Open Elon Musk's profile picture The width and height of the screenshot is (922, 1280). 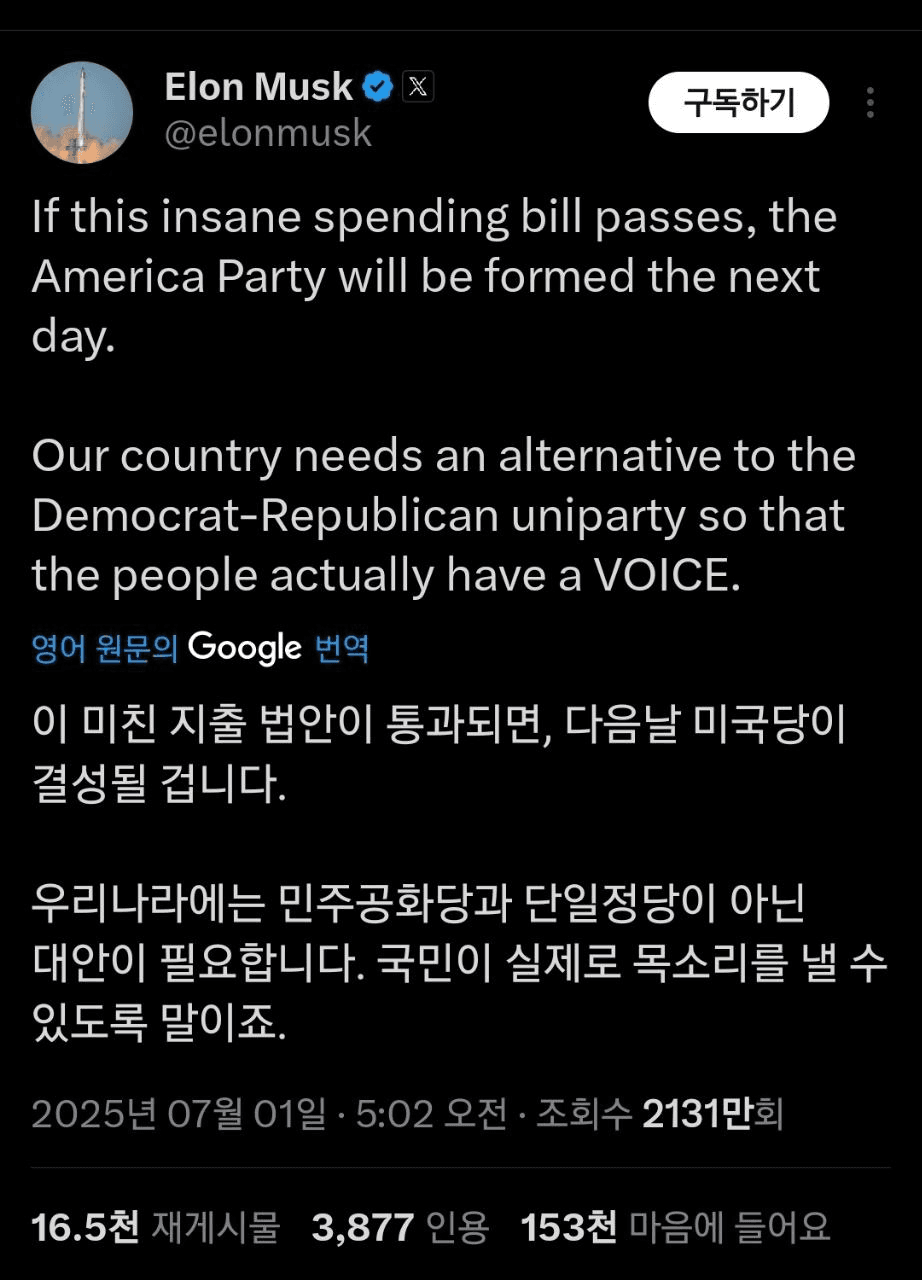tap(82, 112)
